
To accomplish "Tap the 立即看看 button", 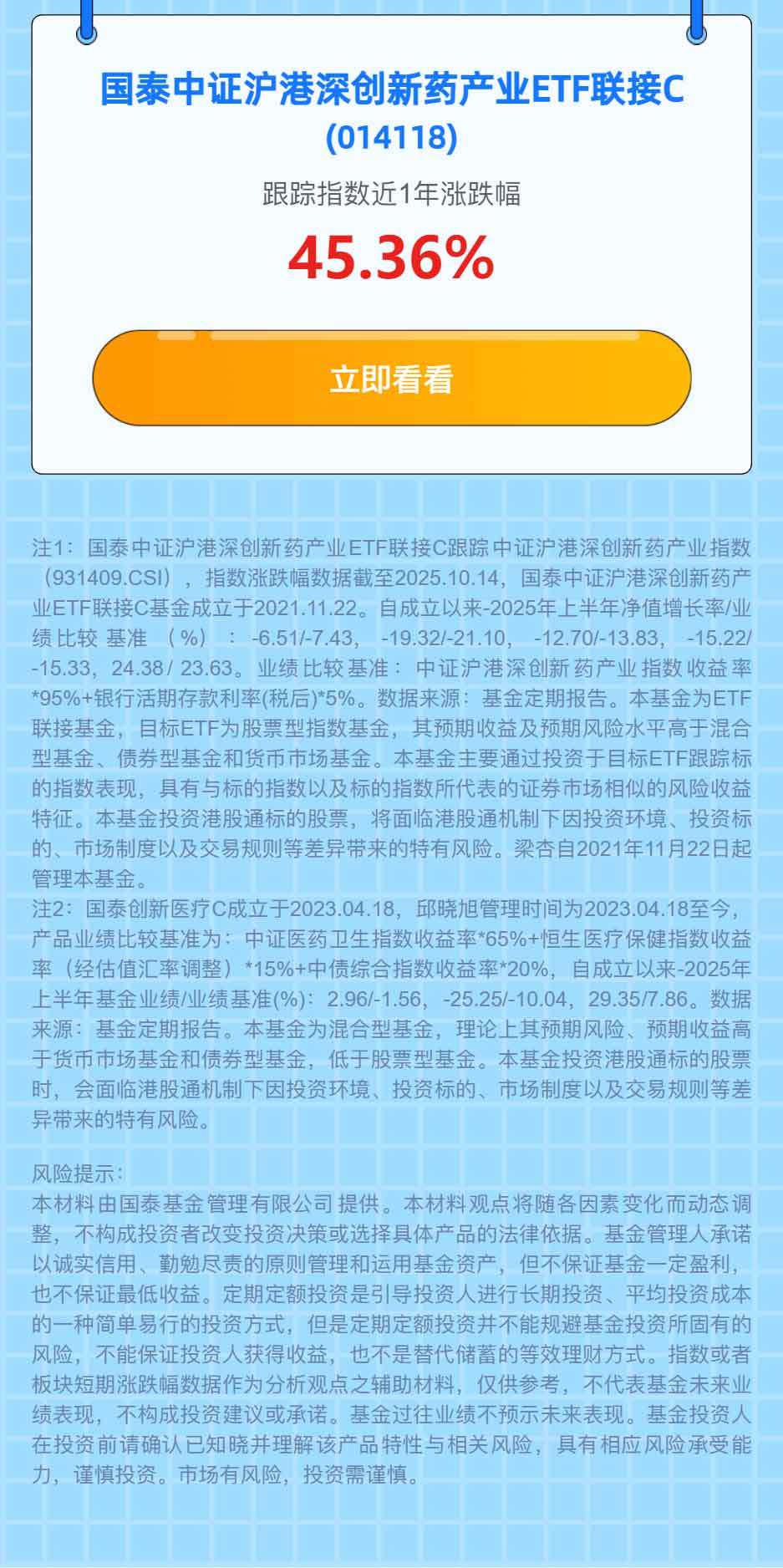I will (x=391, y=379).
